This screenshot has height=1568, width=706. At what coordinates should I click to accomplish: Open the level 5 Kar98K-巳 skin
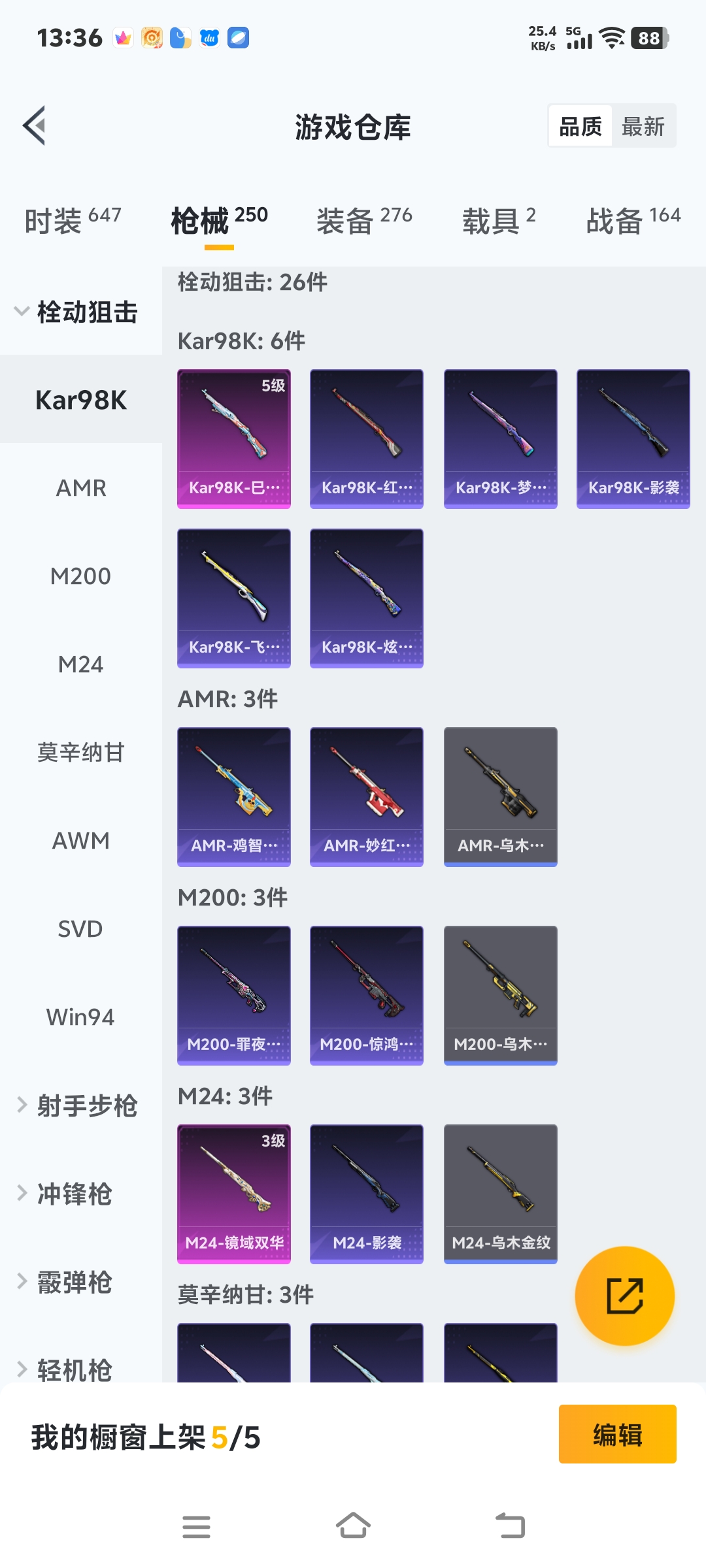click(x=234, y=438)
